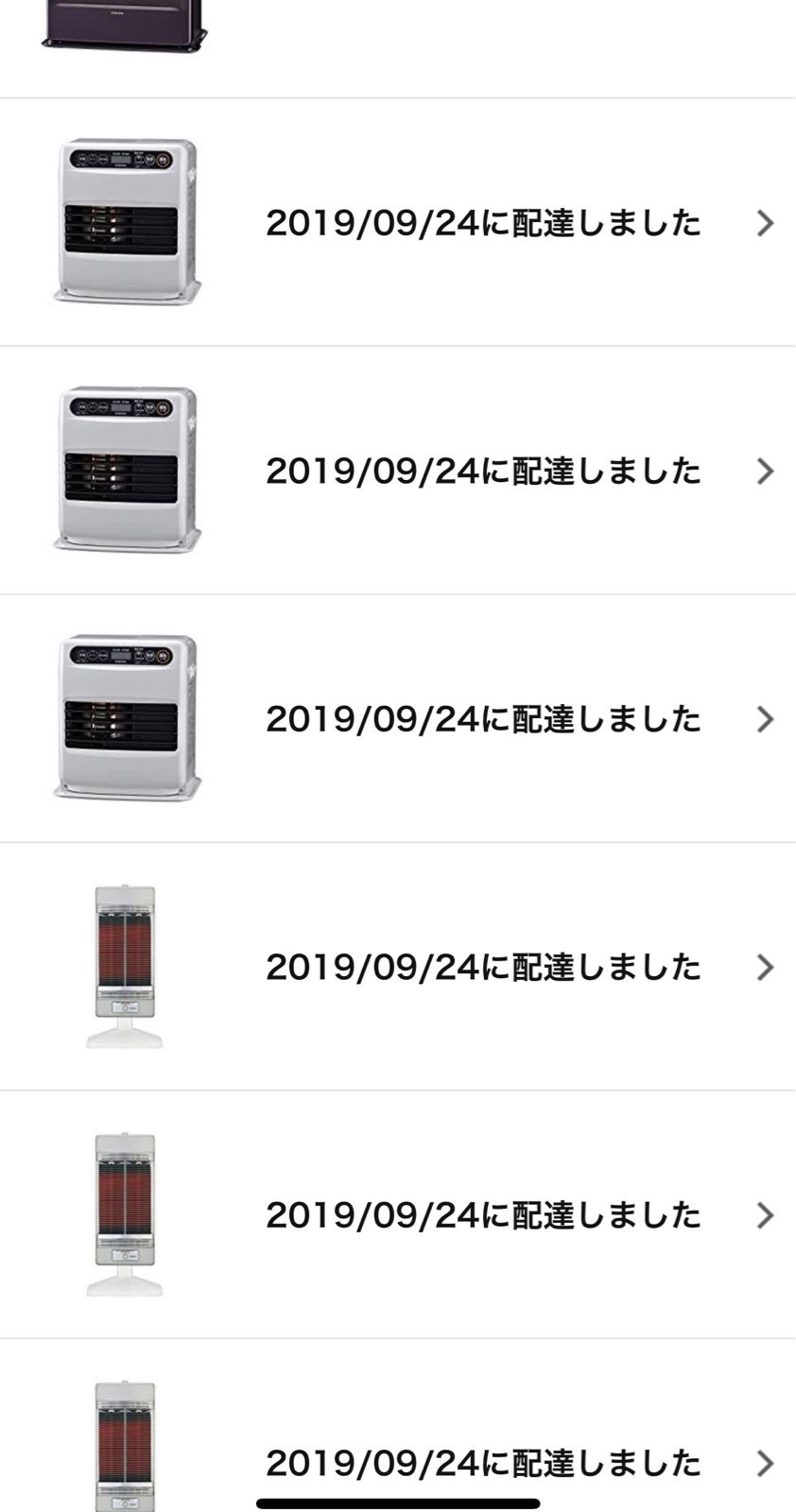Screen dimensions: 796x1512
Task: Tap the chevron next to the fifth order
Action: [763, 1214]
